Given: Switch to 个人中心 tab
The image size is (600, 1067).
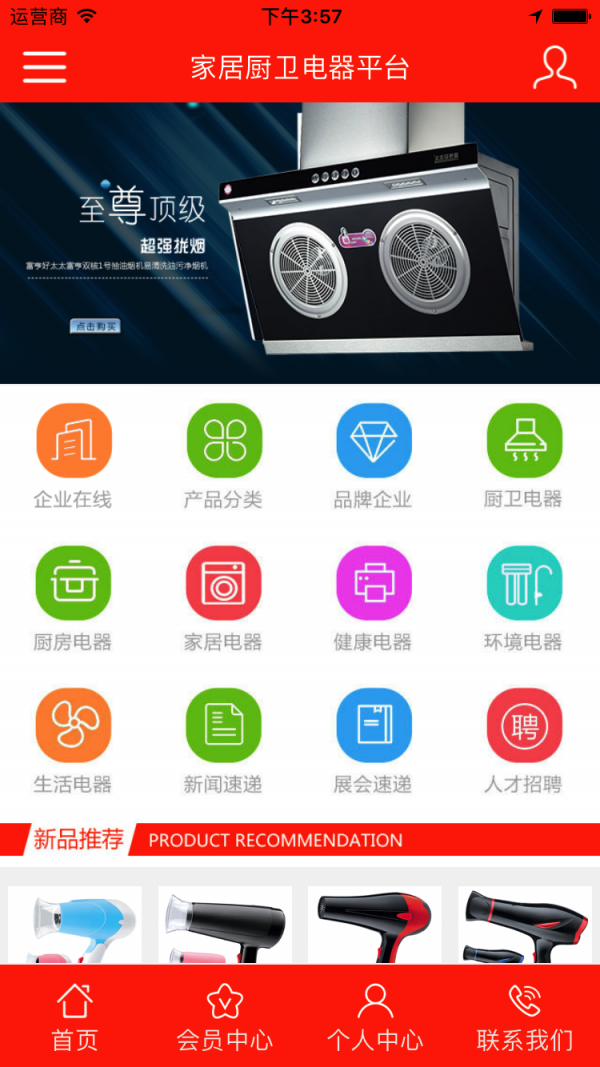Looking at the screenshot, I should click(x=375, y=1018).
